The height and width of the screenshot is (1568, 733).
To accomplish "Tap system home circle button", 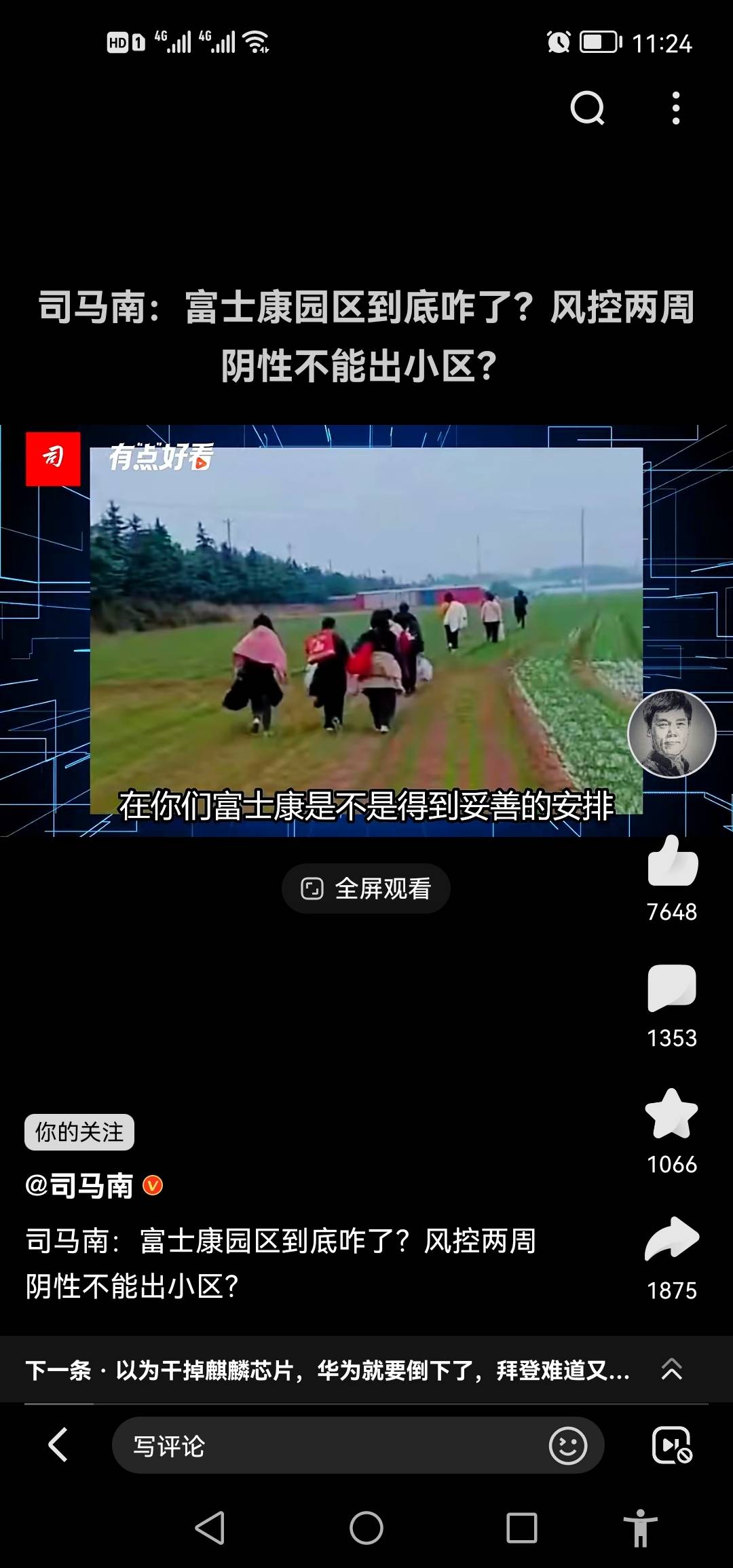I will click(366, 1529).
